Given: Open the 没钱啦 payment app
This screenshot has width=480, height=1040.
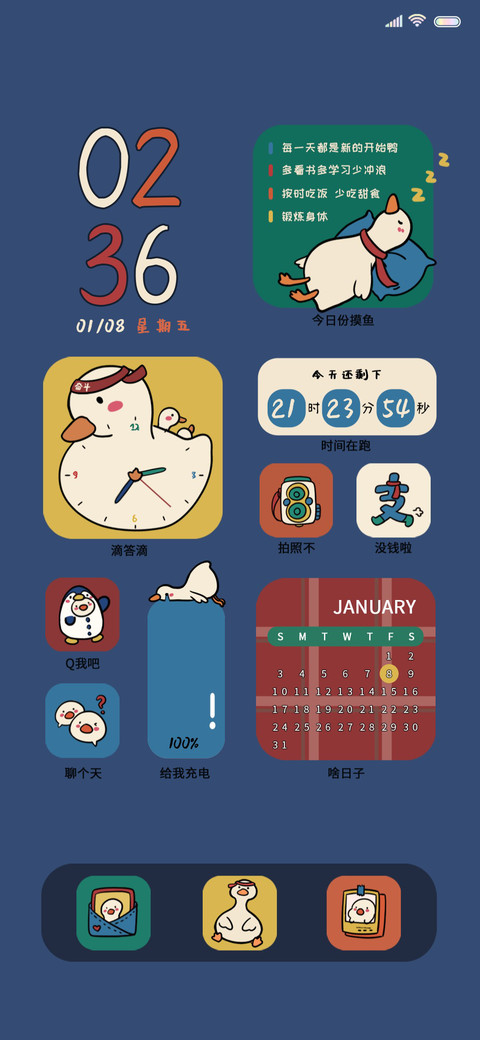Looking at the screenshot, I should pos(393,500).
